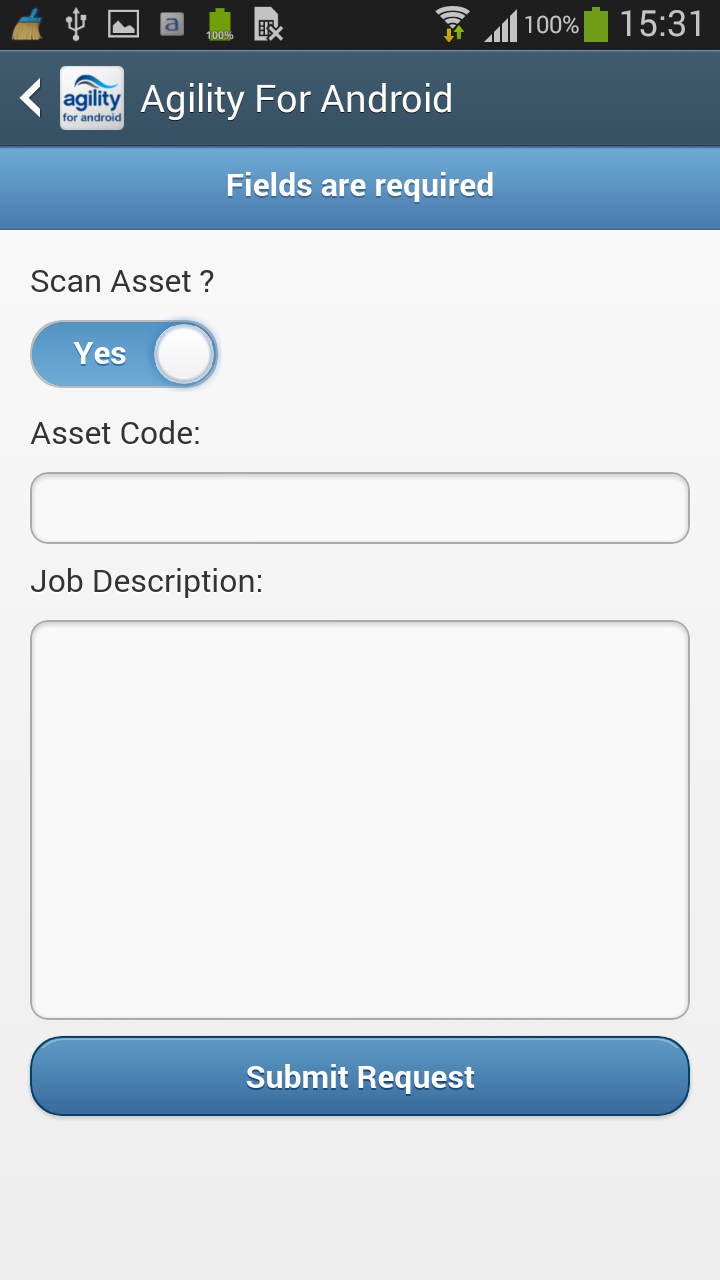Tap the Job Description text area

point(360,820)
